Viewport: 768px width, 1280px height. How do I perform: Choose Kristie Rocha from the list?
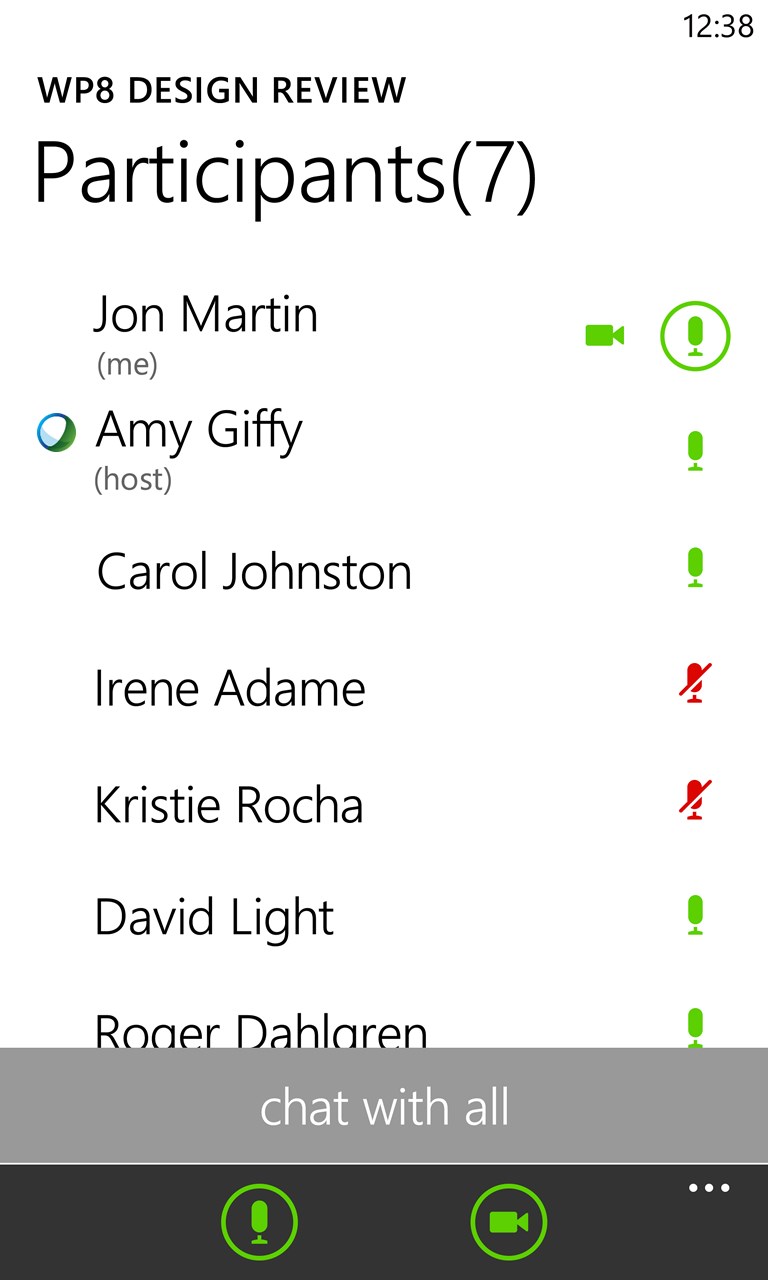(229, 805)
